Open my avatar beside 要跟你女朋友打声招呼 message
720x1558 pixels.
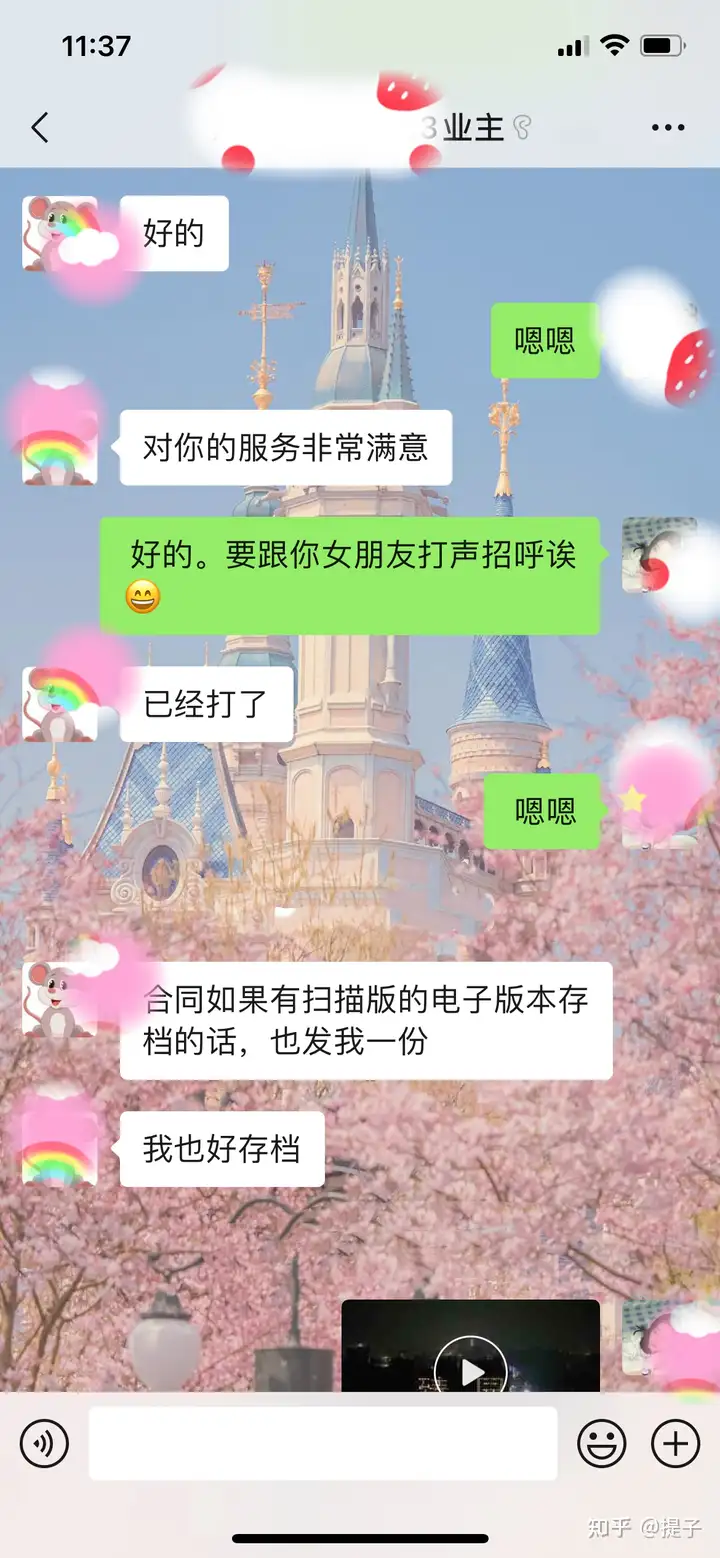659,555
